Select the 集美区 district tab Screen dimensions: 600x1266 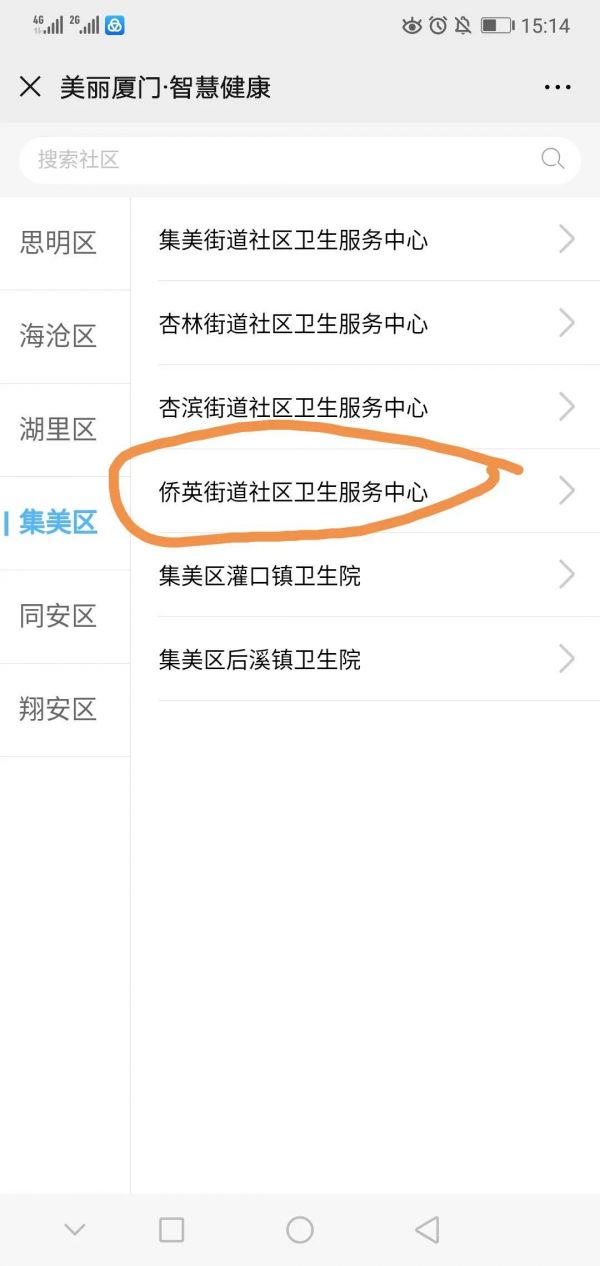tap(59, 522)
